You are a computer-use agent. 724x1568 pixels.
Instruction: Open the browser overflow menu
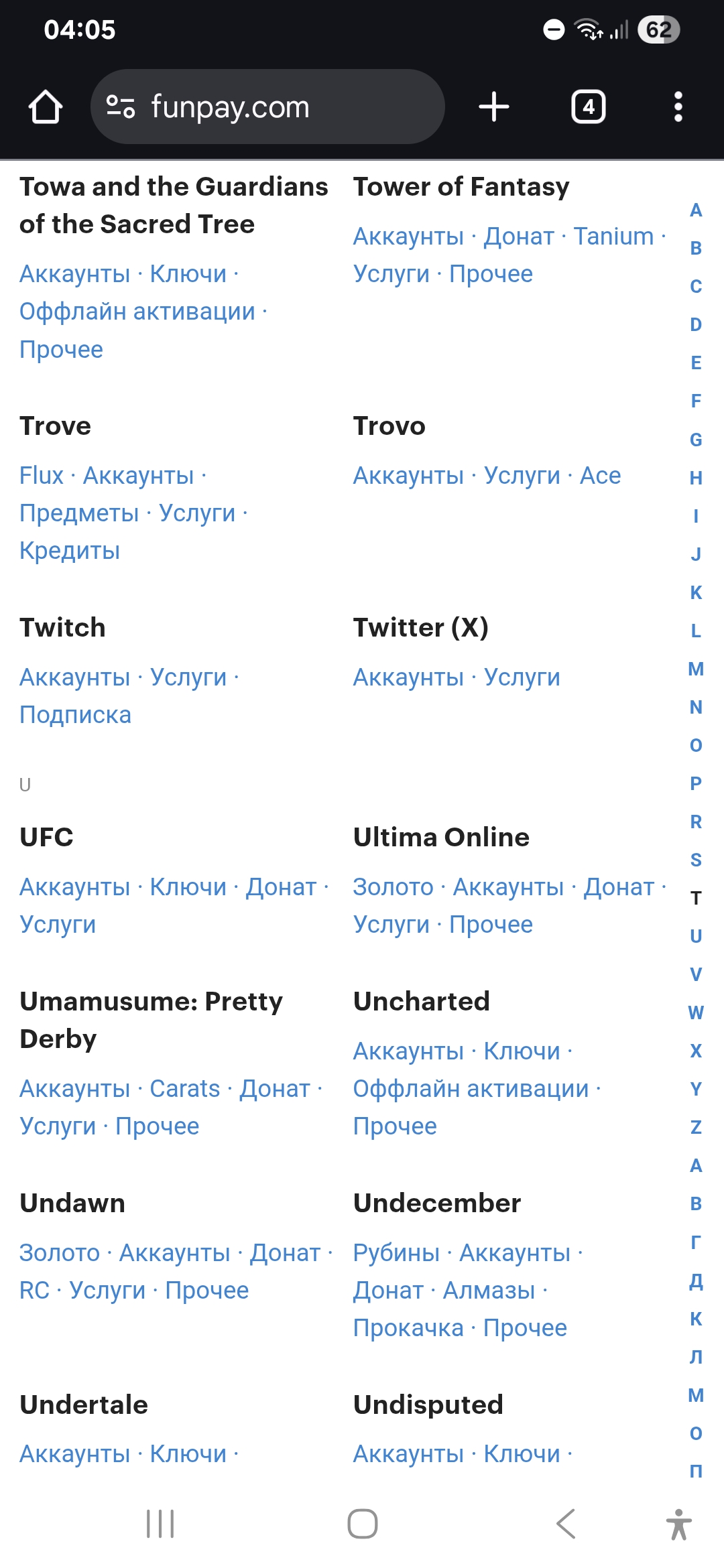point(678,107)
